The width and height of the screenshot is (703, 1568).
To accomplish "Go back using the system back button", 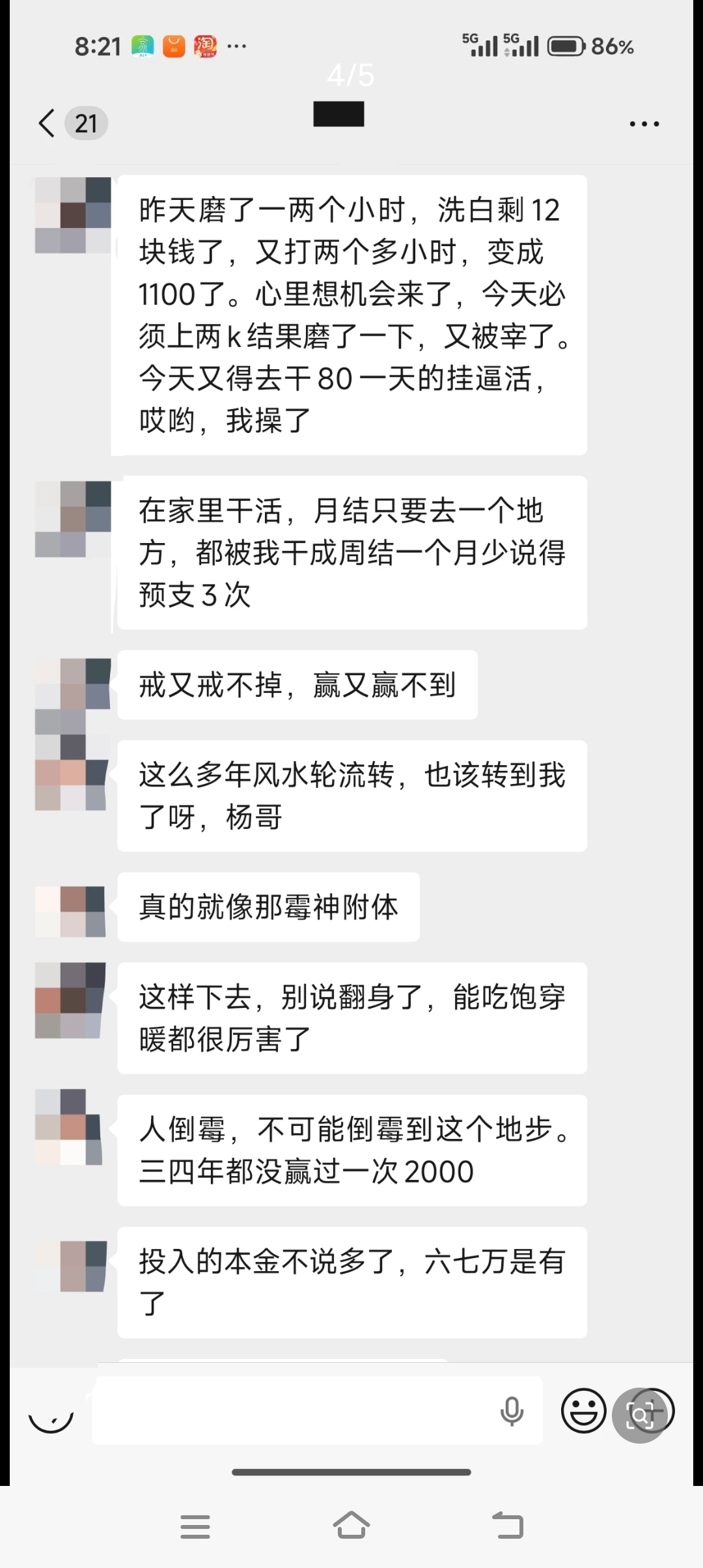I will click(508, 1526).
